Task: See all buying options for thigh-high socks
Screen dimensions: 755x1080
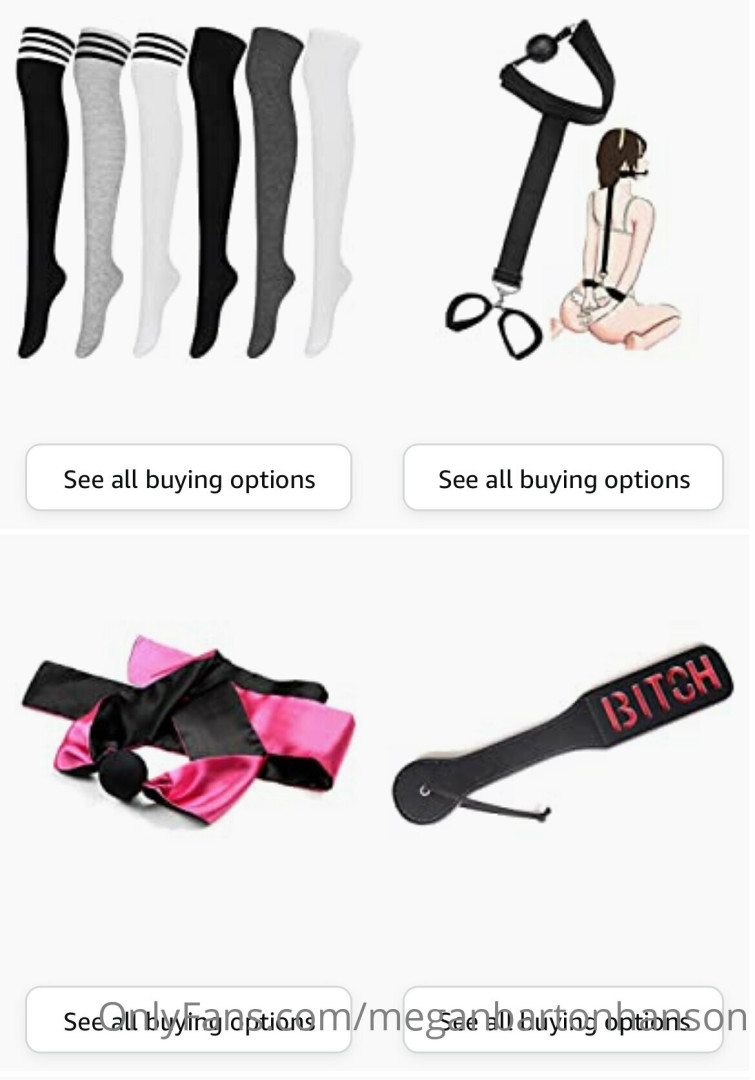Action: (x=188, y=479)
